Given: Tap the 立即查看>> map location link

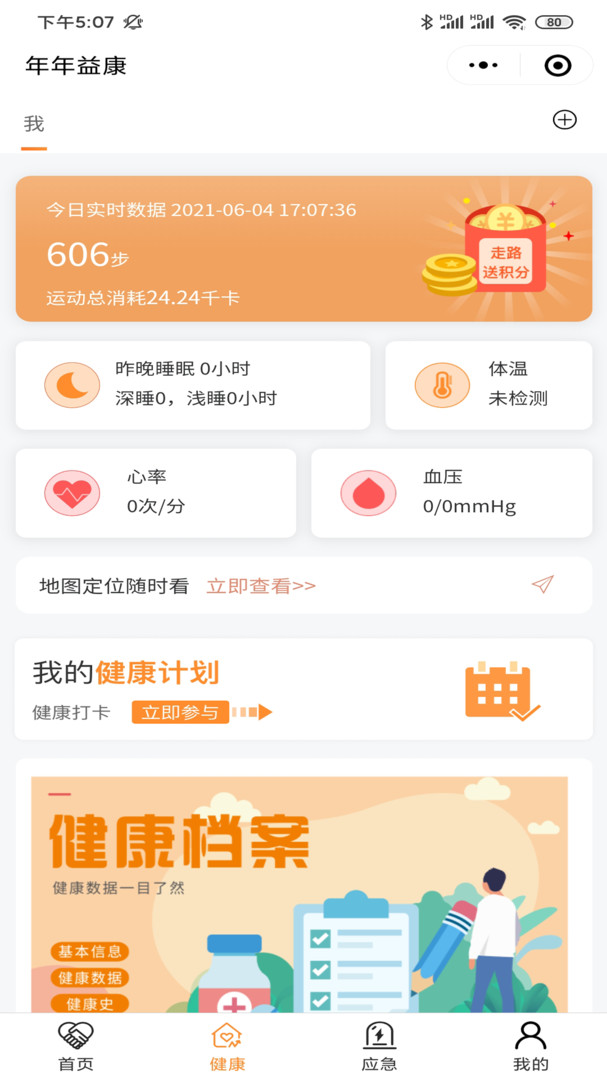Looking at the screenshot, I should point(261,586).
